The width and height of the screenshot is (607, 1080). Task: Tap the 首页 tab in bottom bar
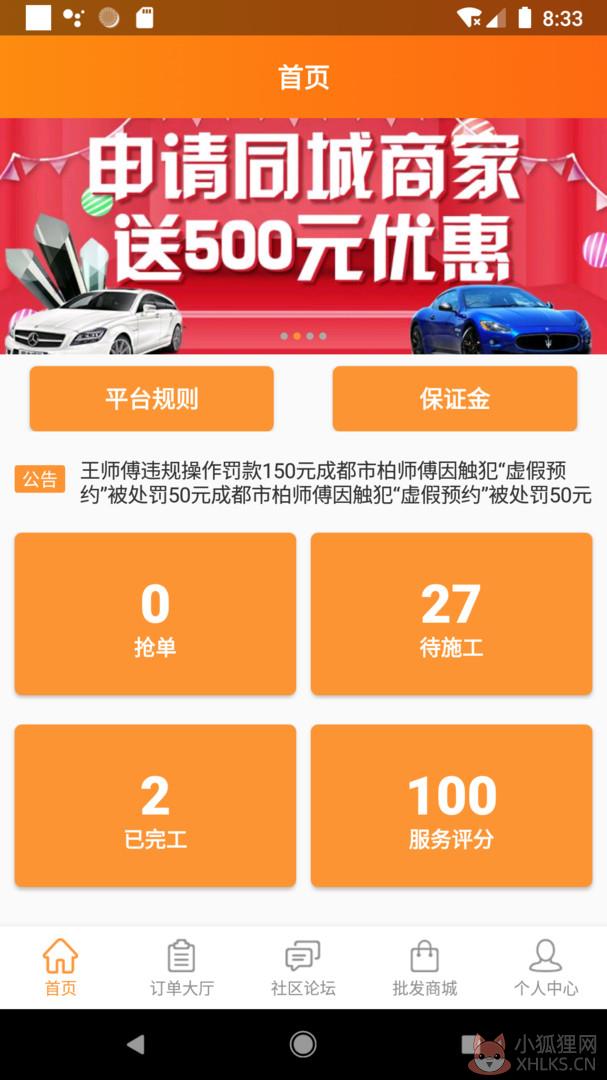61,968
